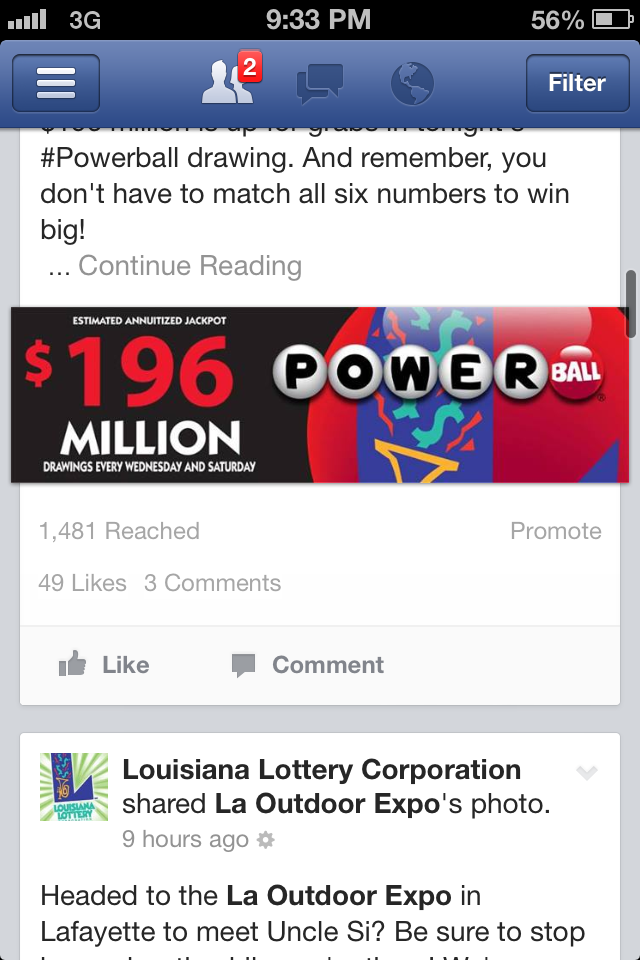
Task: Open the messages icon
Action: tap(320, 83)
